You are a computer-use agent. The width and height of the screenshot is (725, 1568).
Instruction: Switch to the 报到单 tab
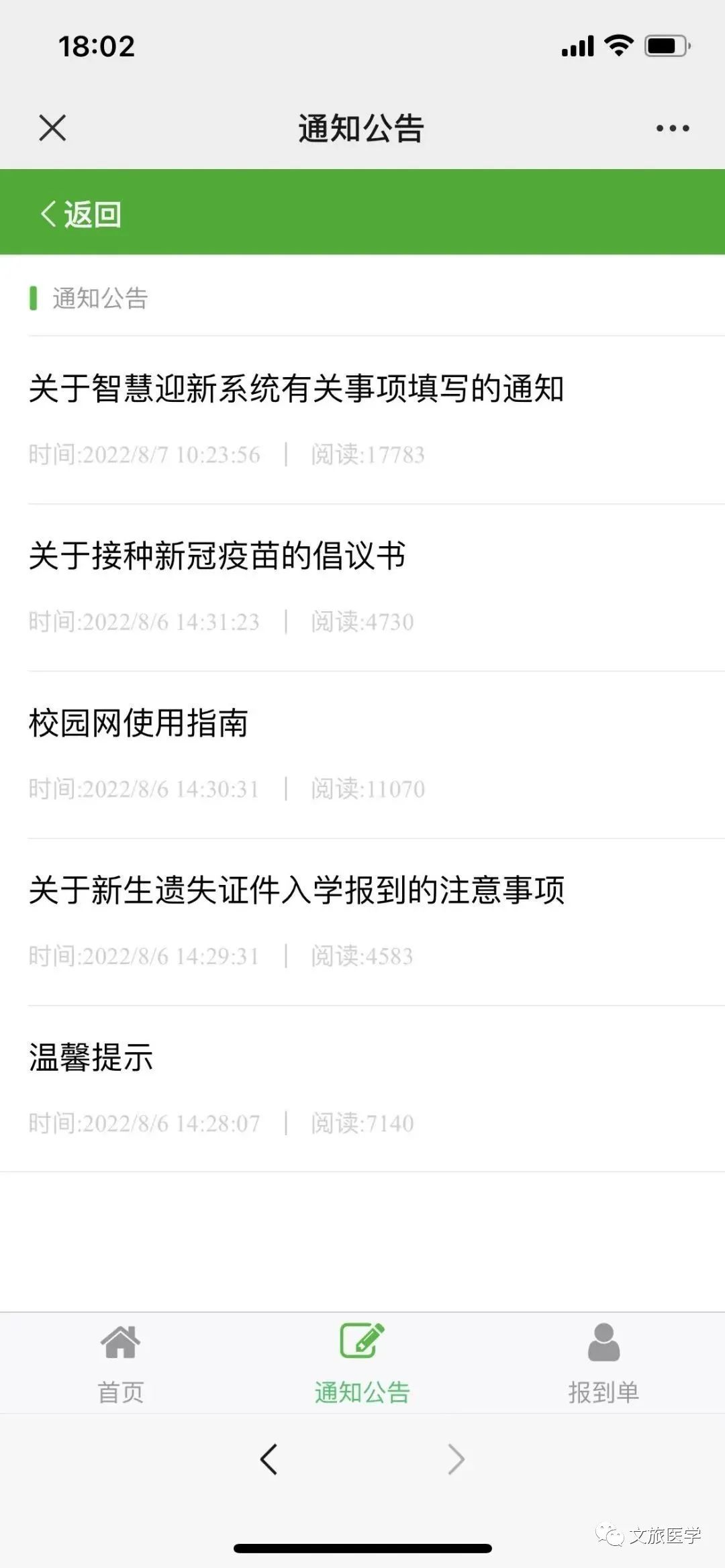coord(603,1363)
